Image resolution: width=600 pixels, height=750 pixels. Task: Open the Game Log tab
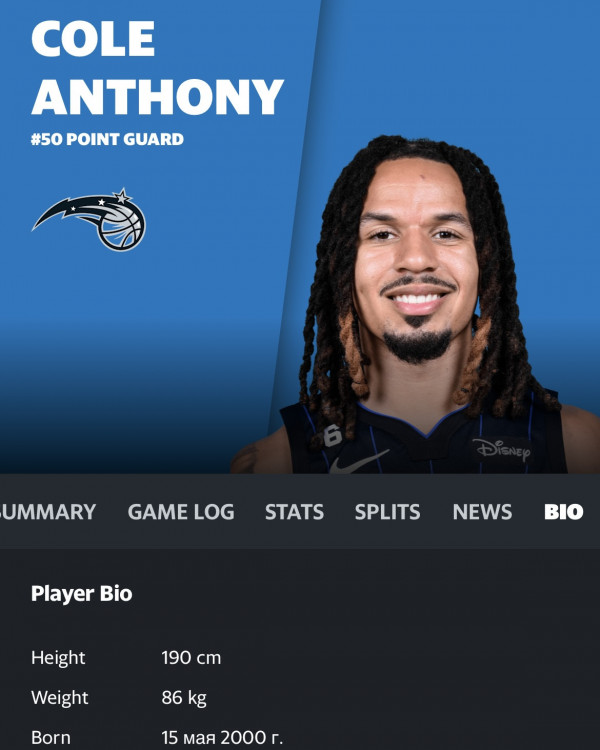181,512
